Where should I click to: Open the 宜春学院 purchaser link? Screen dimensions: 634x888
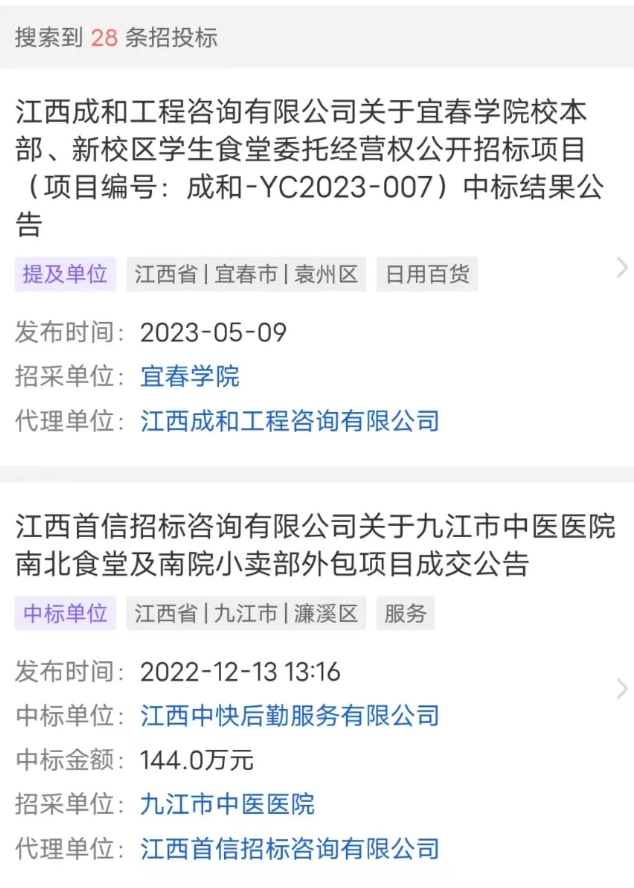190,377
